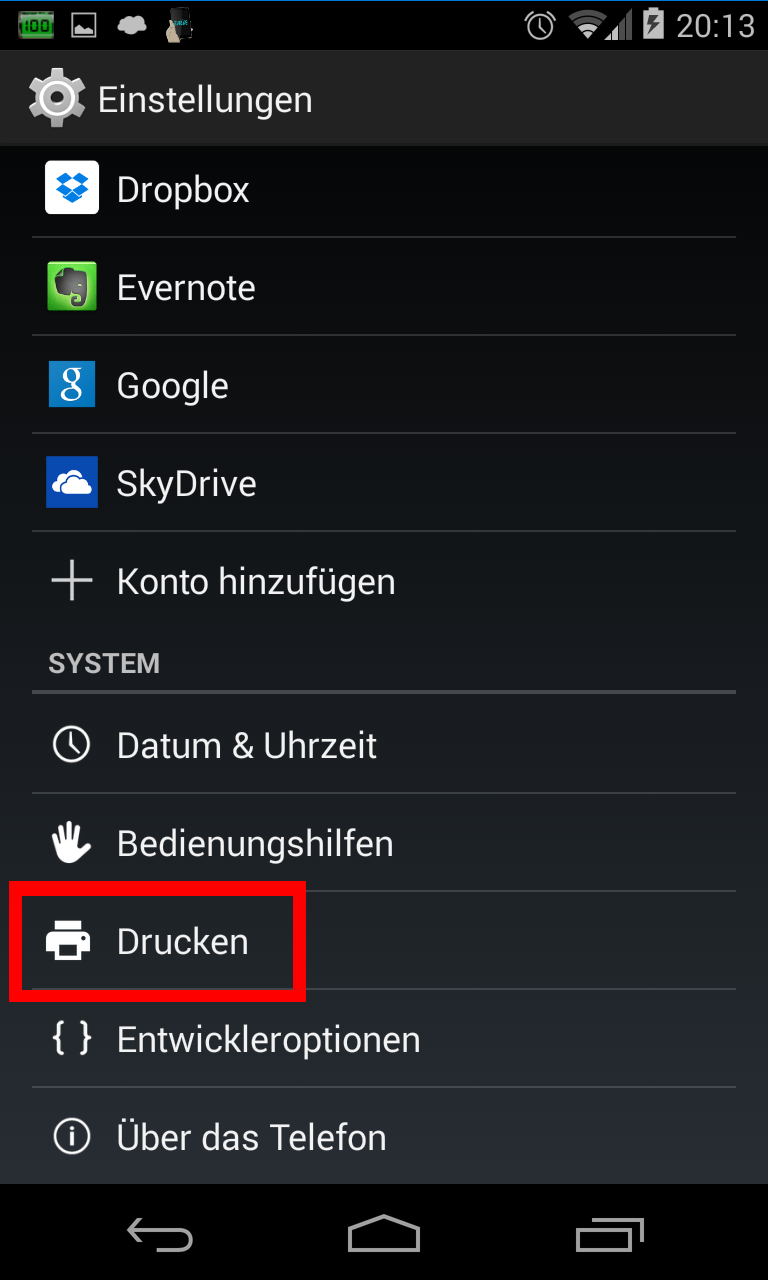768x1280 pixels.
Task: Go to the home screen
Action: point(384,1234)
